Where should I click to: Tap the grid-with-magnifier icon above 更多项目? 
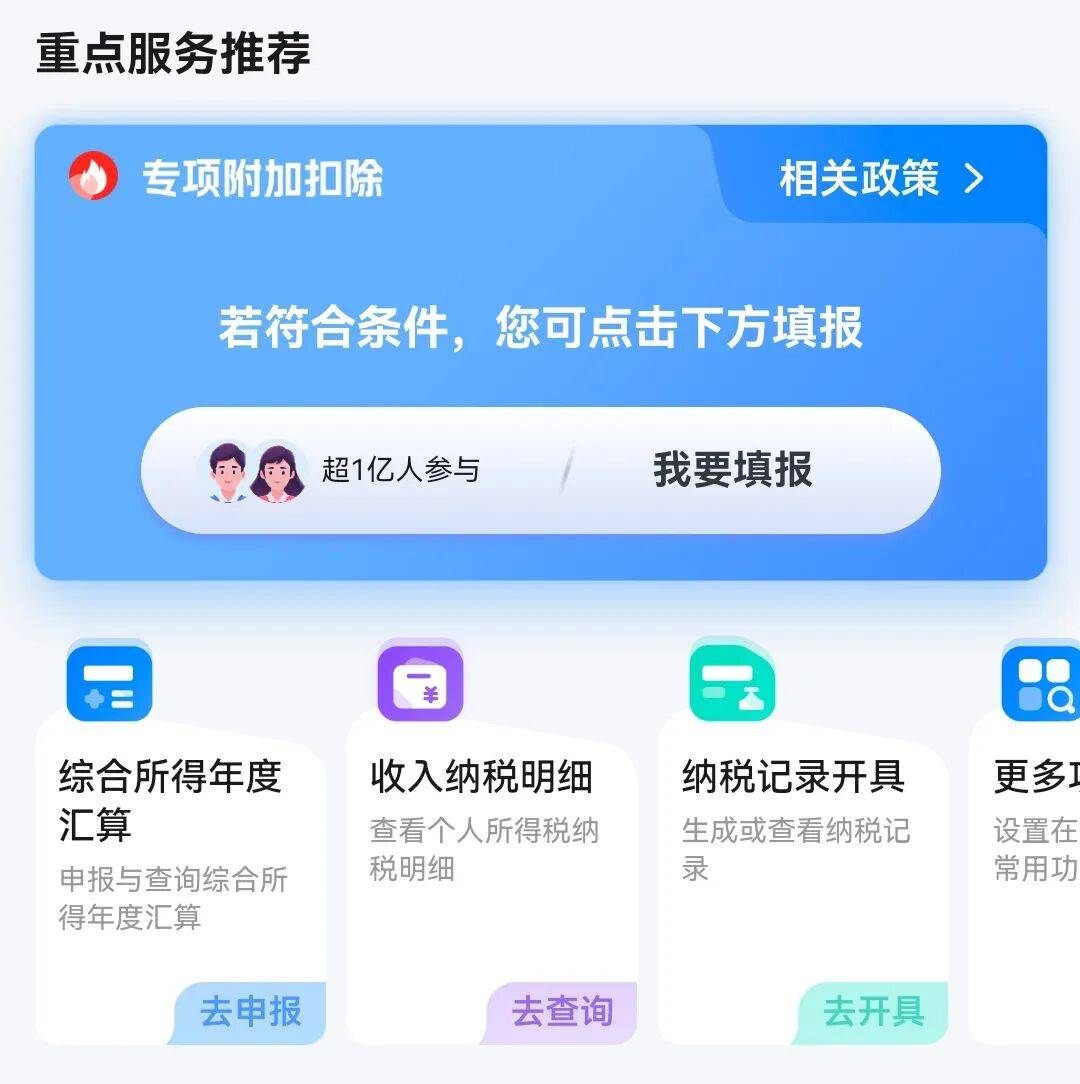pos(1040,681)
